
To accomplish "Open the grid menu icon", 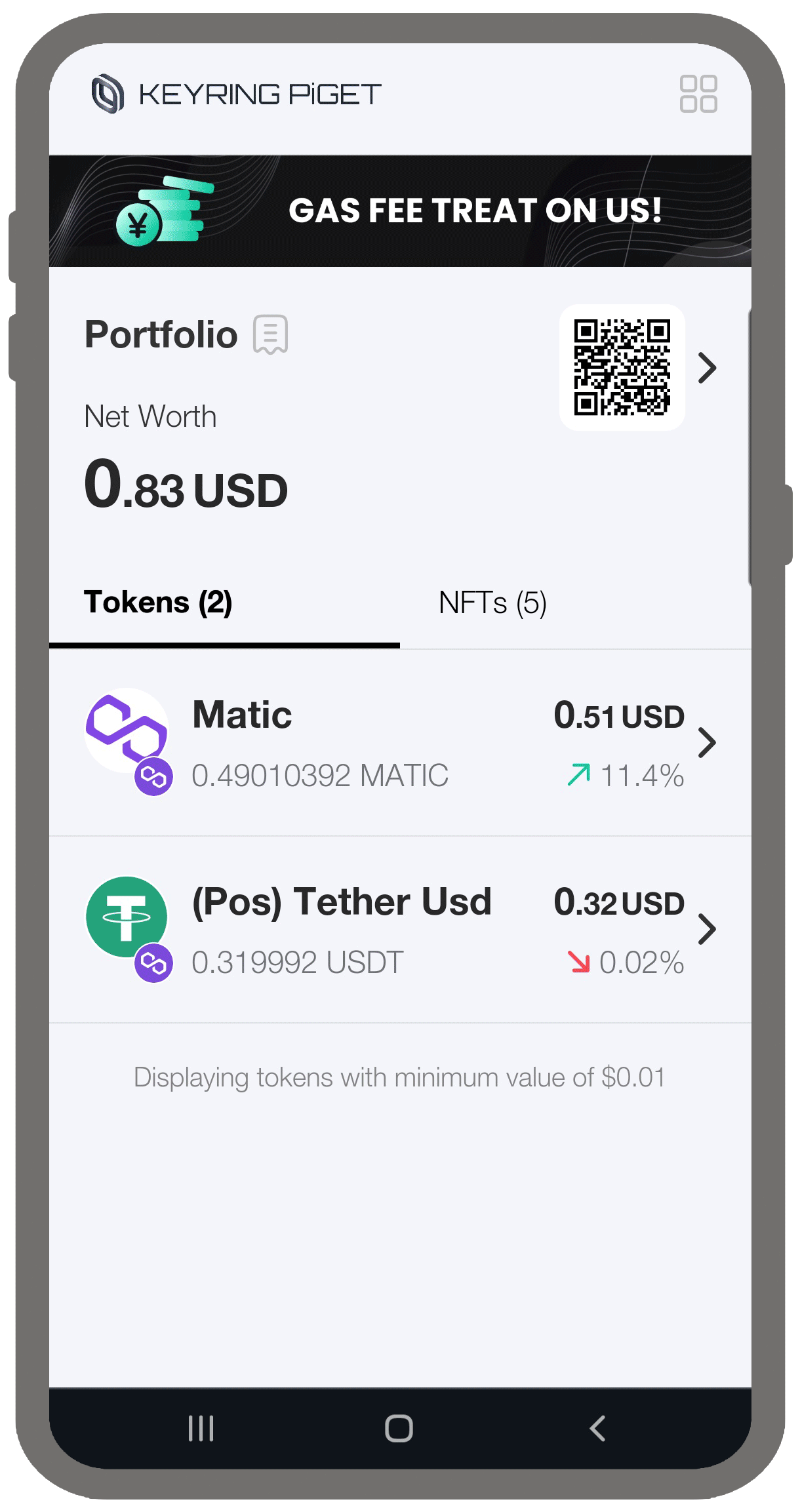I will (x=698, y=94).
